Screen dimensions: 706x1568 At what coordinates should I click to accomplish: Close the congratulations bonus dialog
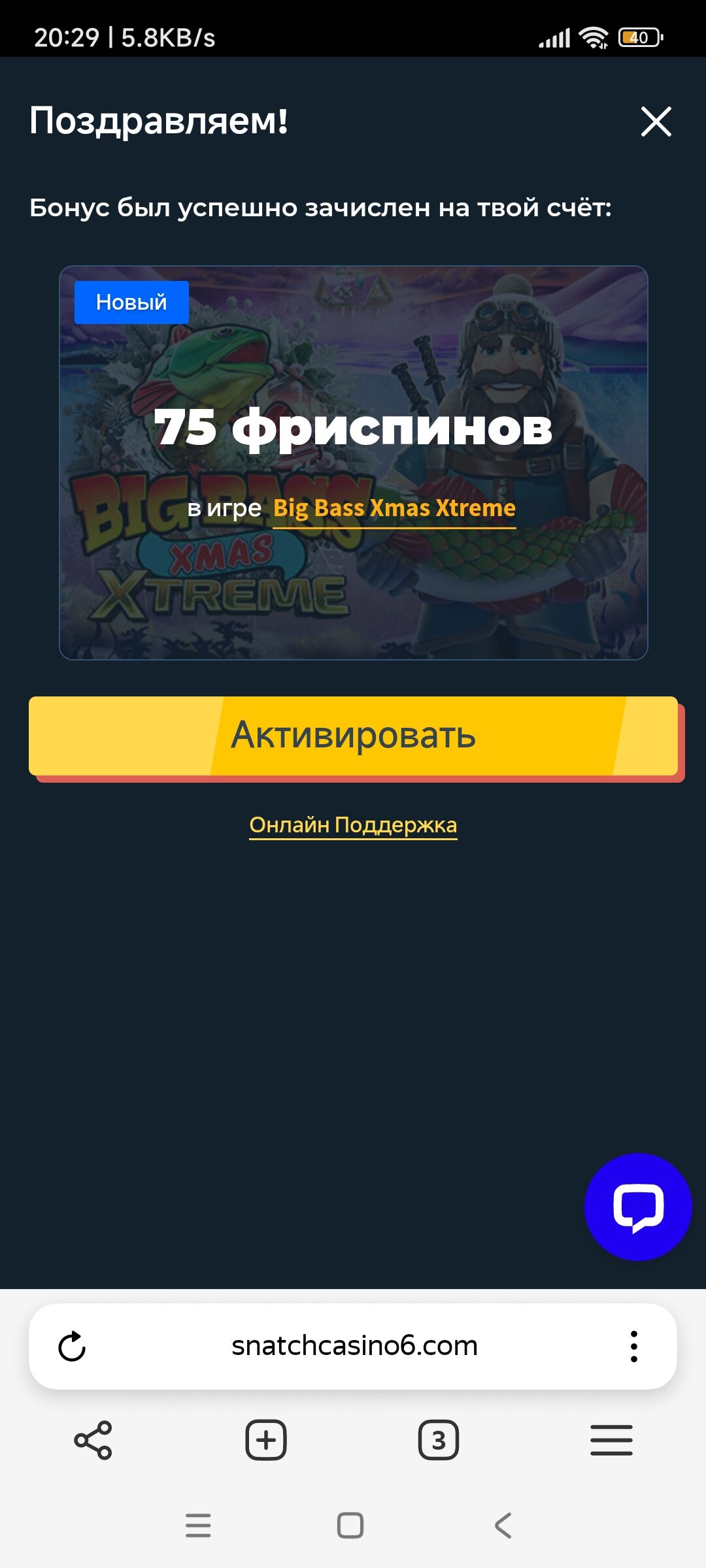656,122
